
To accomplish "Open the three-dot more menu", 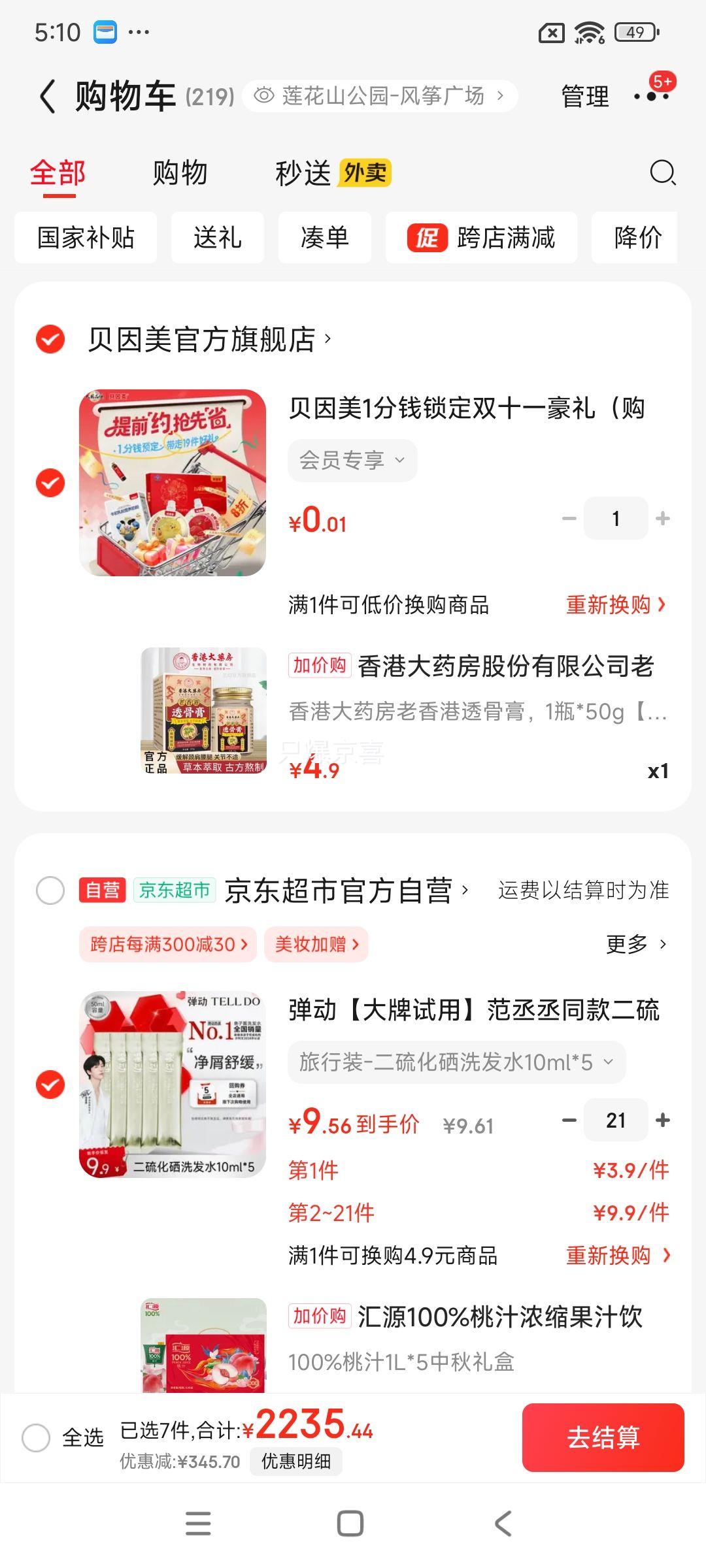I will [x=651, y=97].
